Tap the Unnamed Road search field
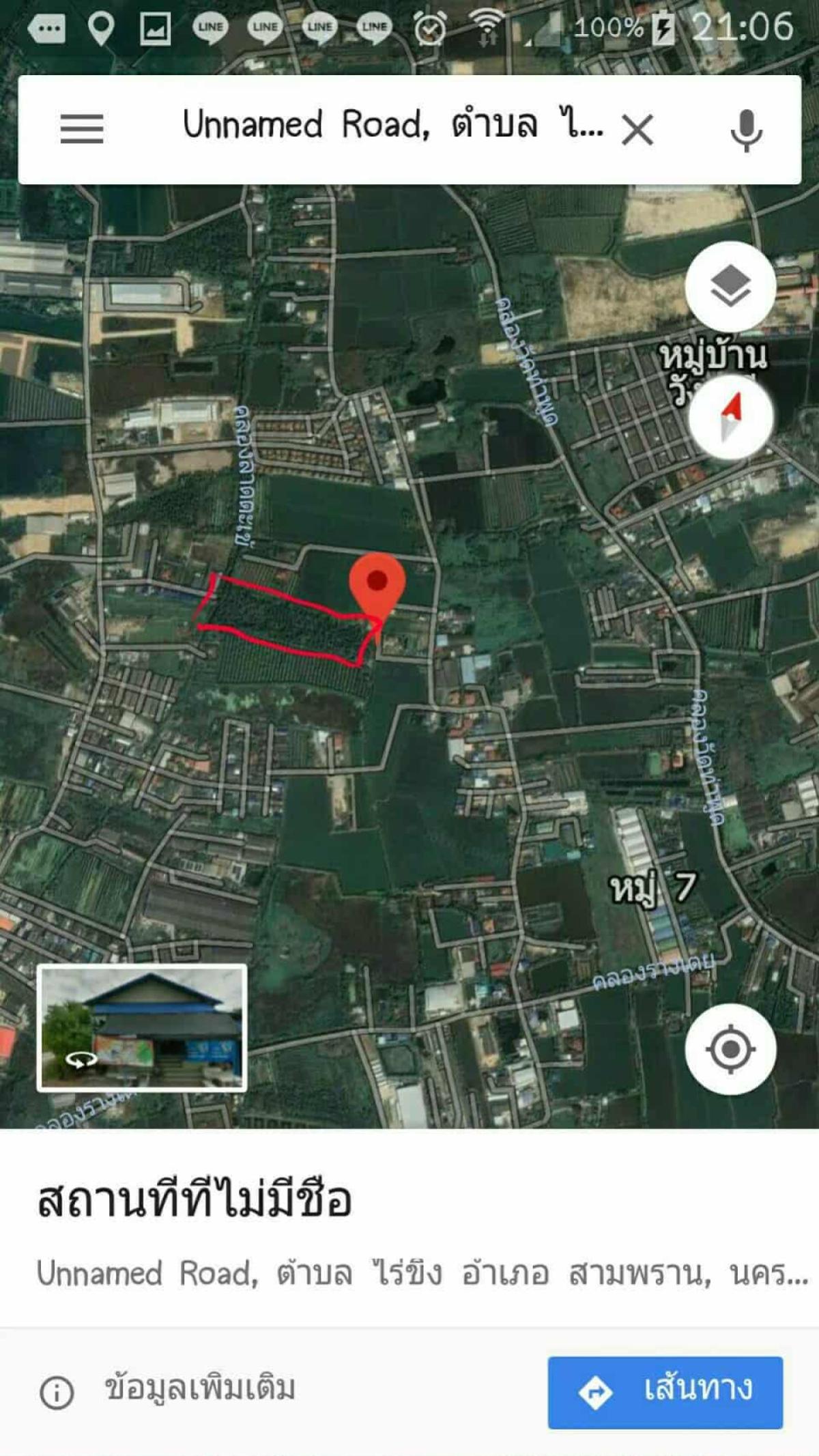The image size is (819, 1456). [392, 126]
